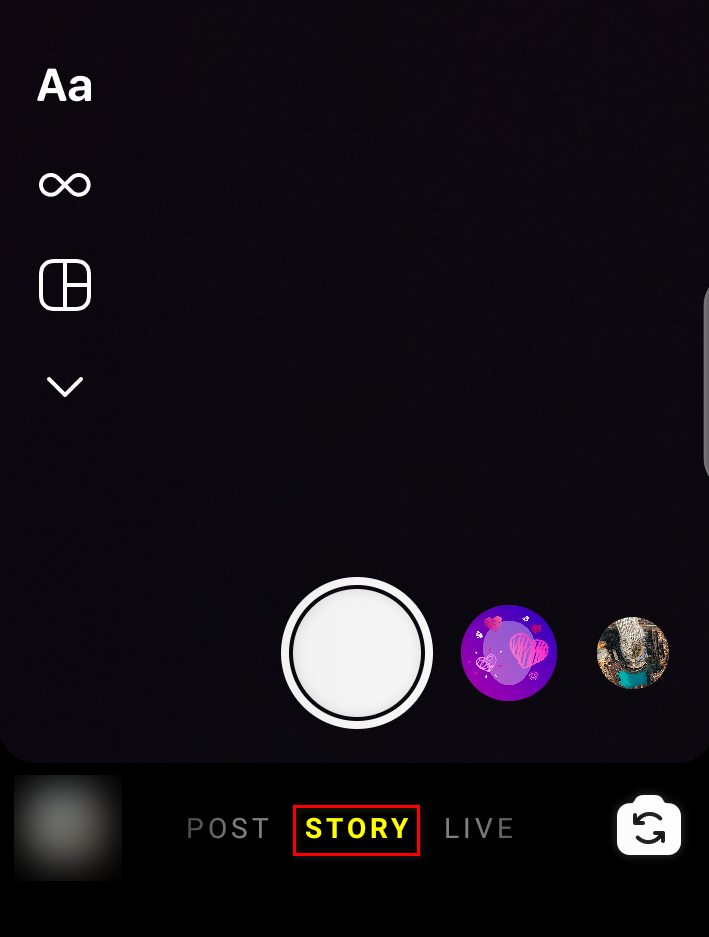Open the gallery preview thumbnail
The image size is (709, 937).
(68, 828)
